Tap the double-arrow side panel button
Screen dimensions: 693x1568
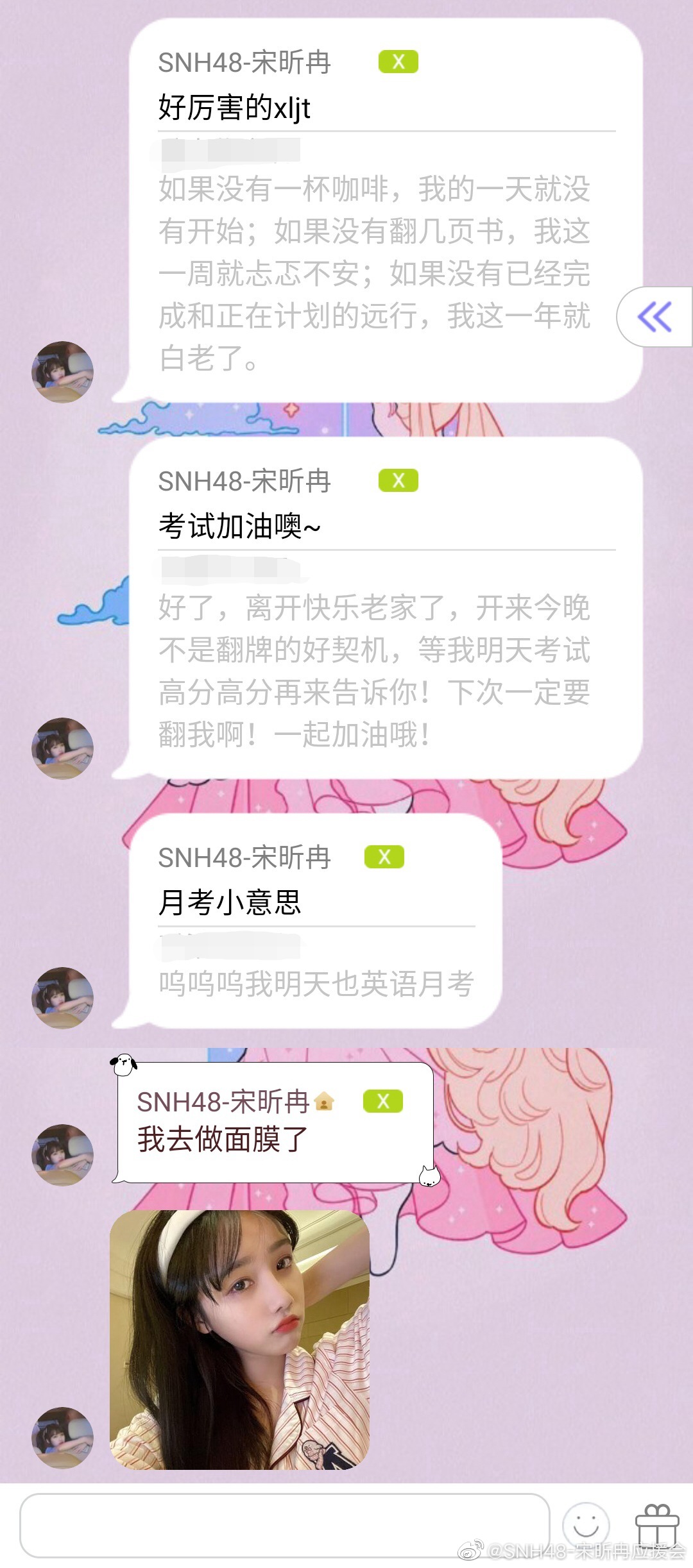(654, 317)
